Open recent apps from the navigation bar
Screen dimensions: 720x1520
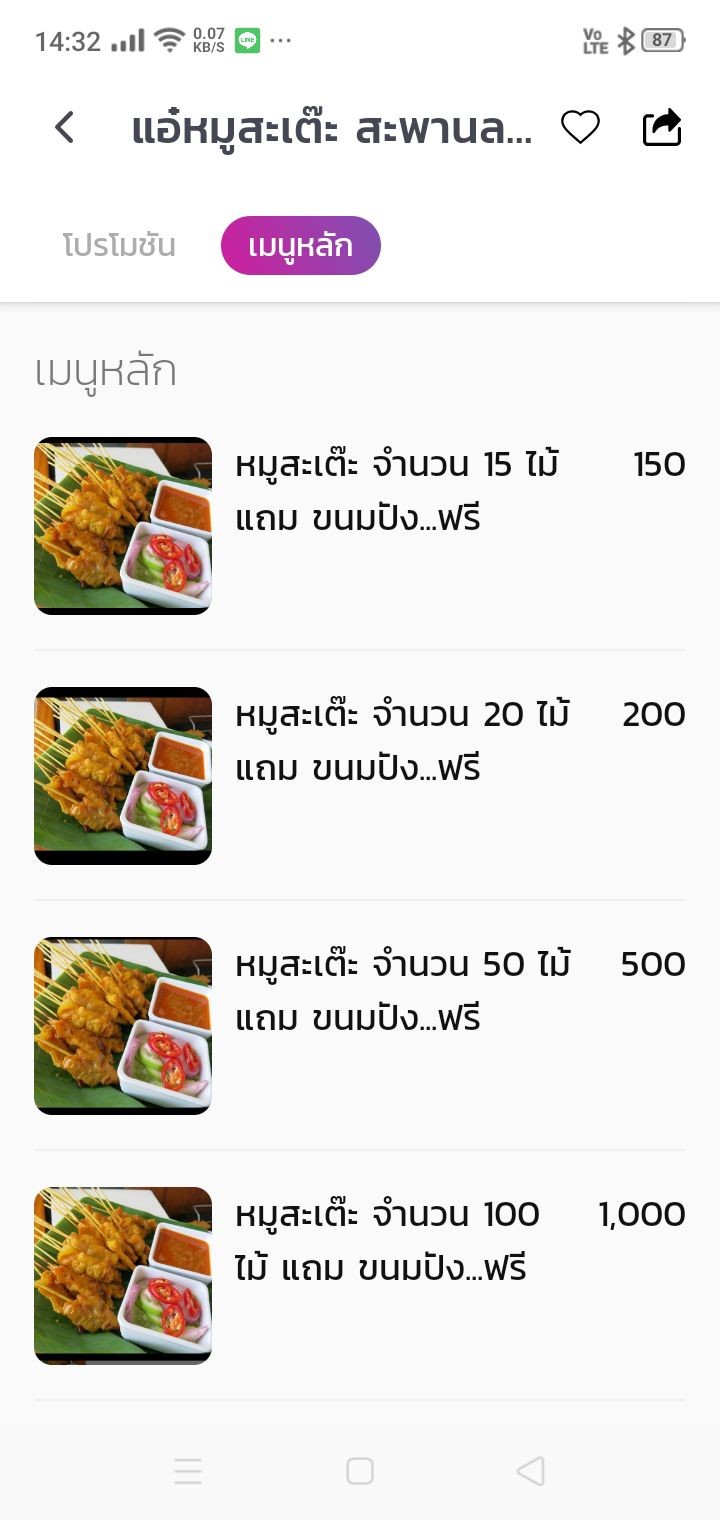coord(188,1471)
